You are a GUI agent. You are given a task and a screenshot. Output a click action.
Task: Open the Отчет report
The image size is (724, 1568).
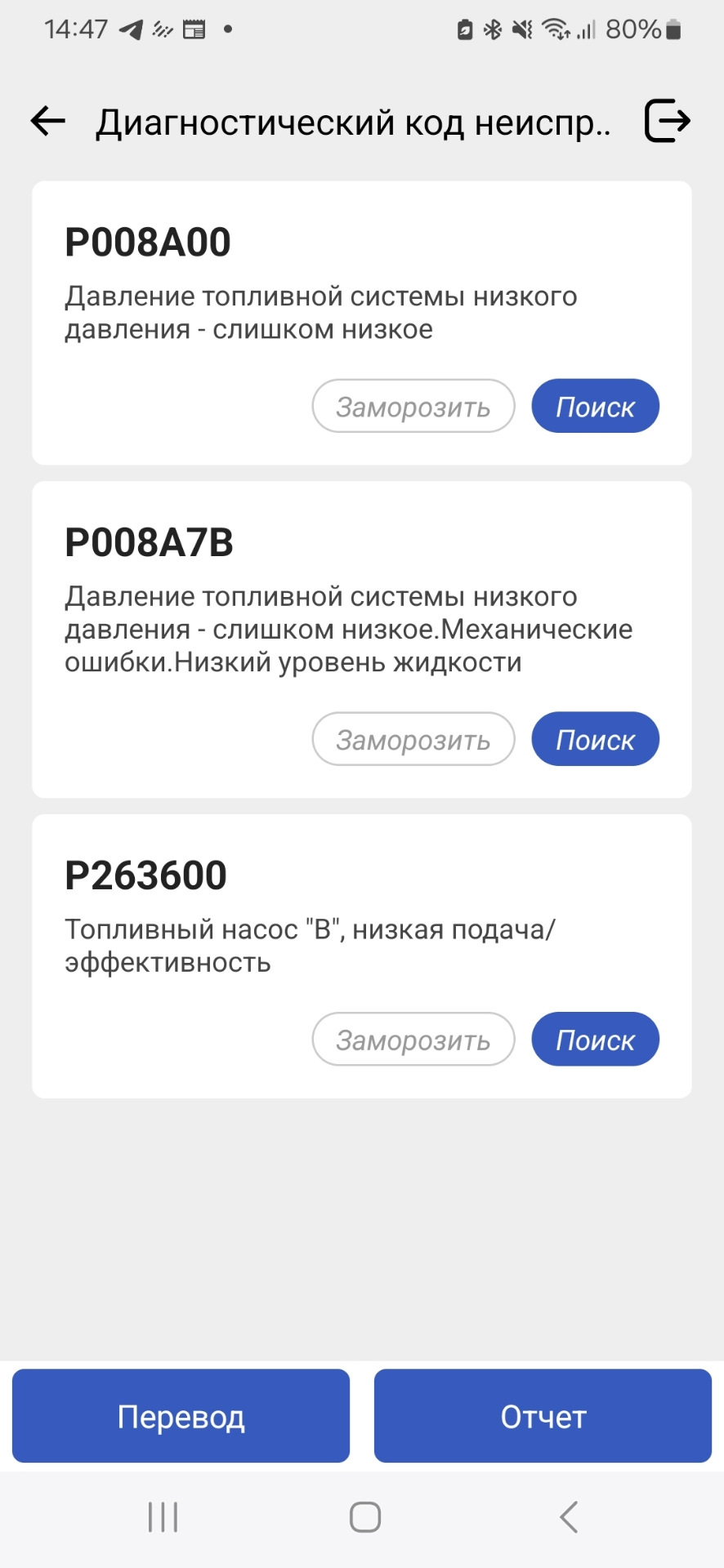click(x=543, y=1415)
